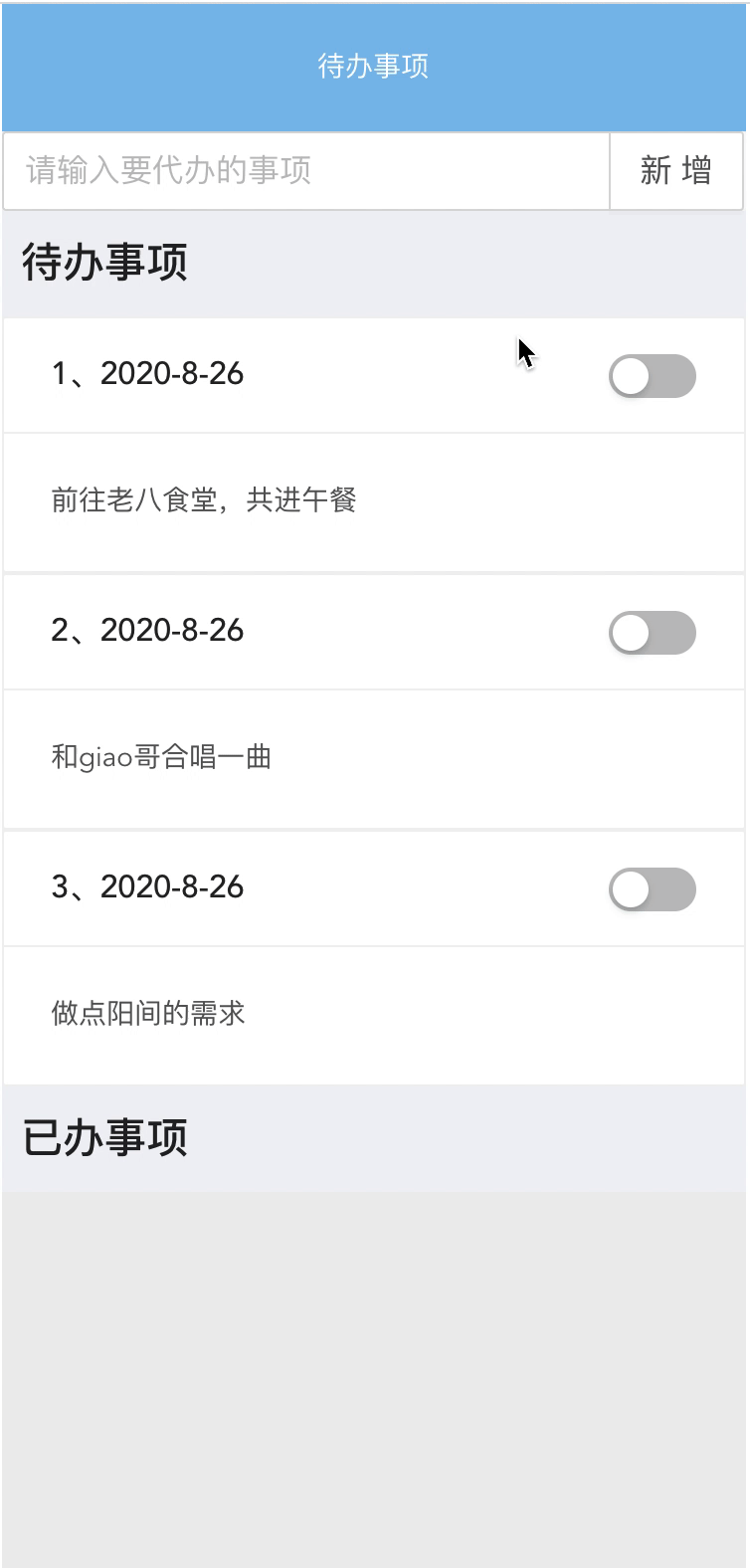Click the 待办事项 title in the blue header
750x1568 pixels.
point(375,65)
